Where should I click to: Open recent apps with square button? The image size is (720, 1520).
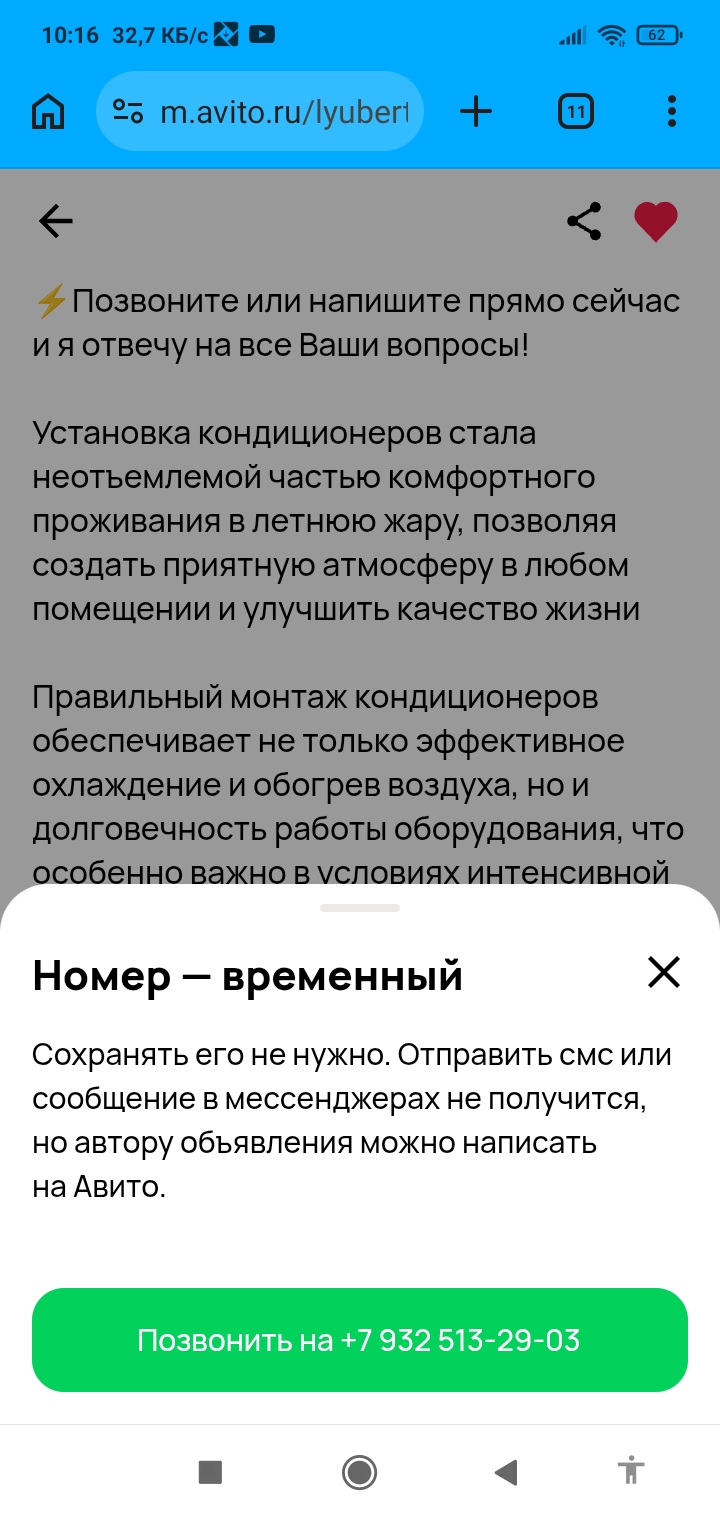click(210, 1471)
